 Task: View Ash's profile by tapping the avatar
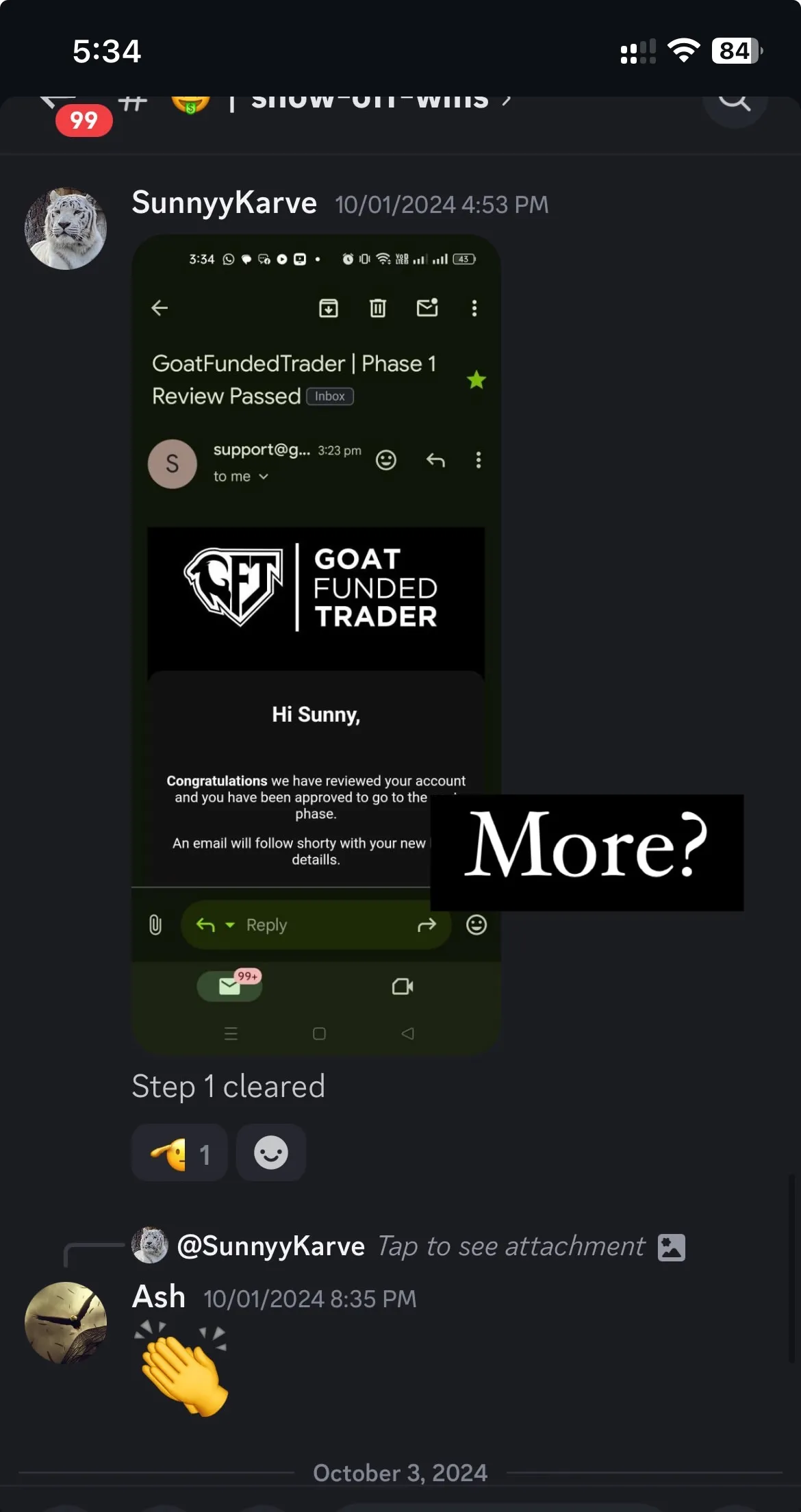pos(66,1323)
